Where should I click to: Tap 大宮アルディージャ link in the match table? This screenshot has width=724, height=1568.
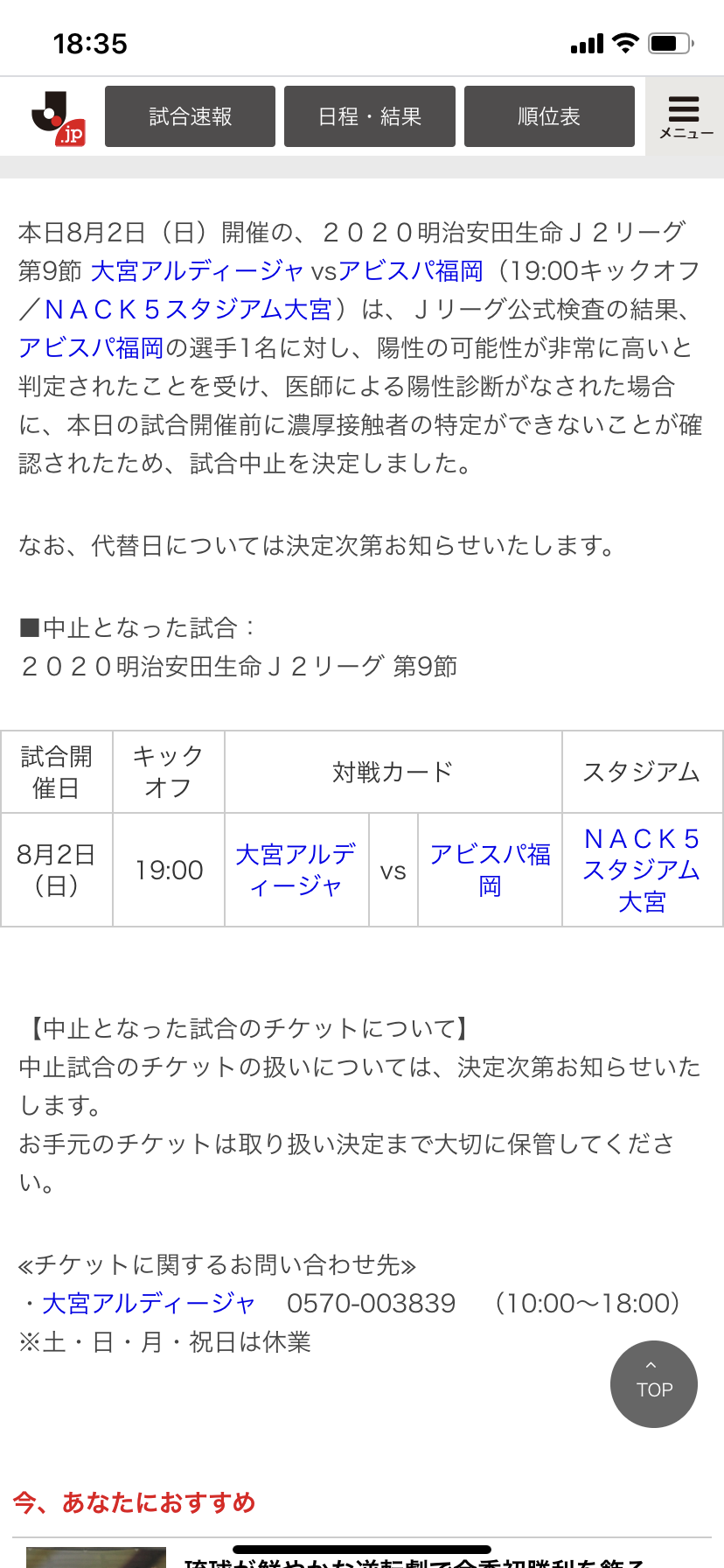coord(296,870)
